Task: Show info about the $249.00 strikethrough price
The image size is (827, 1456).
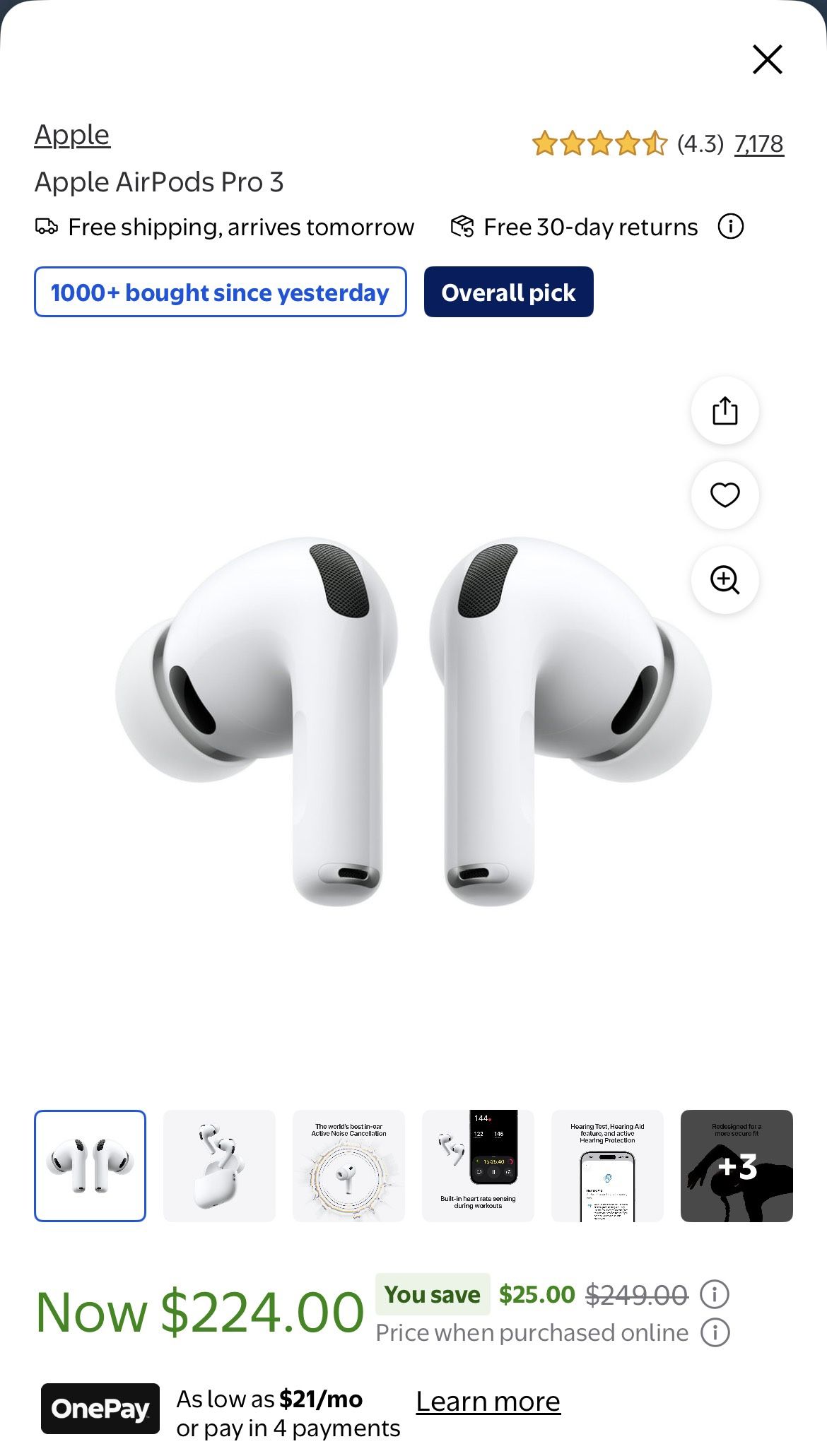Action: (x=715, y=1294)
